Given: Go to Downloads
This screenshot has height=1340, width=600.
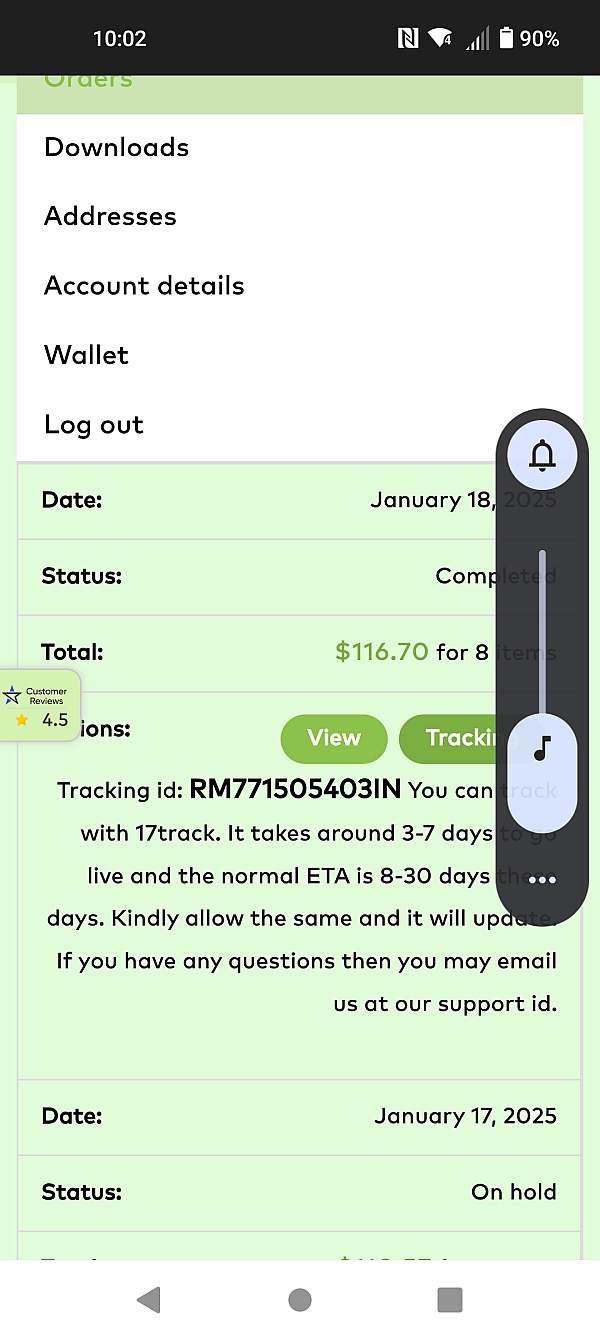Looking at the screenshot, I should pyautogui.click(x=116, y=148).
